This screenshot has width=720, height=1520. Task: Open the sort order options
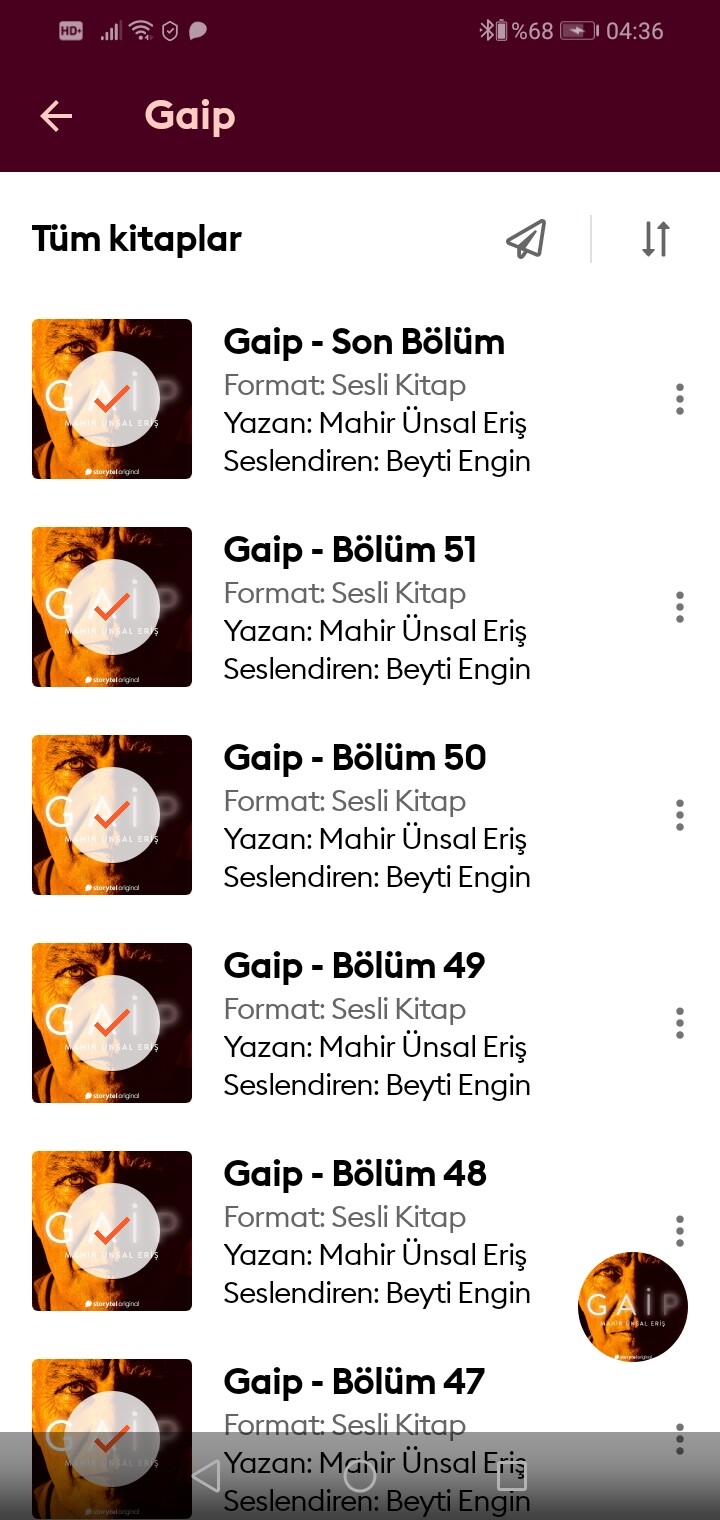656,239
